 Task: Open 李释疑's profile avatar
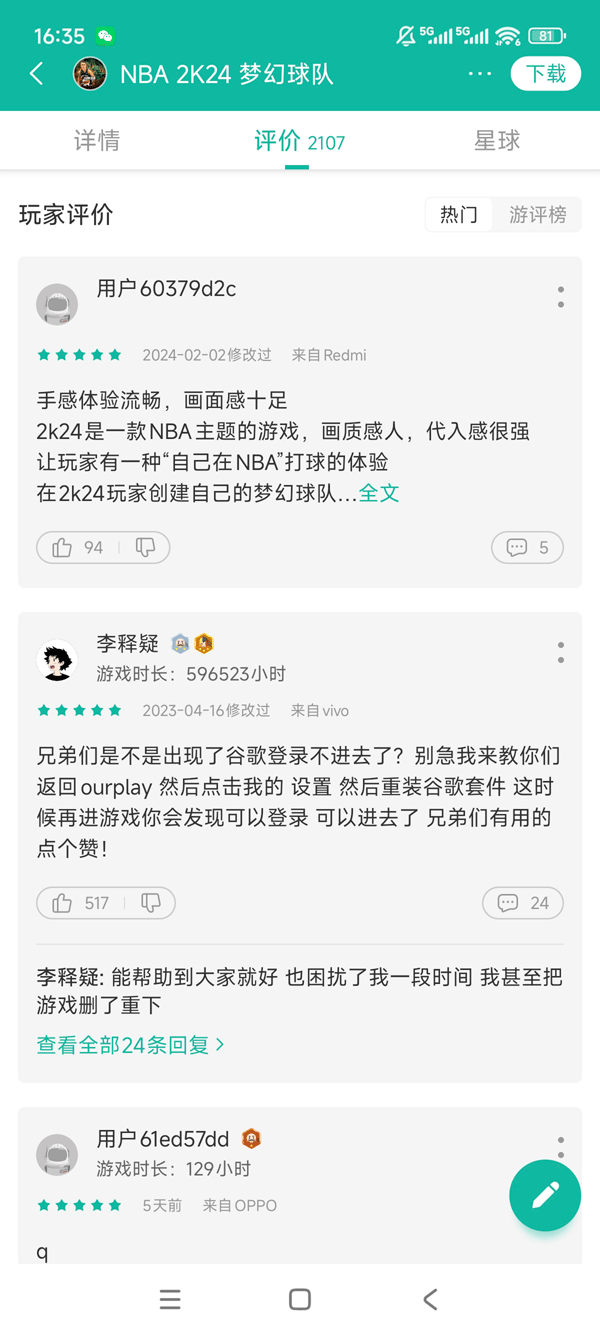tap(57, 660)
